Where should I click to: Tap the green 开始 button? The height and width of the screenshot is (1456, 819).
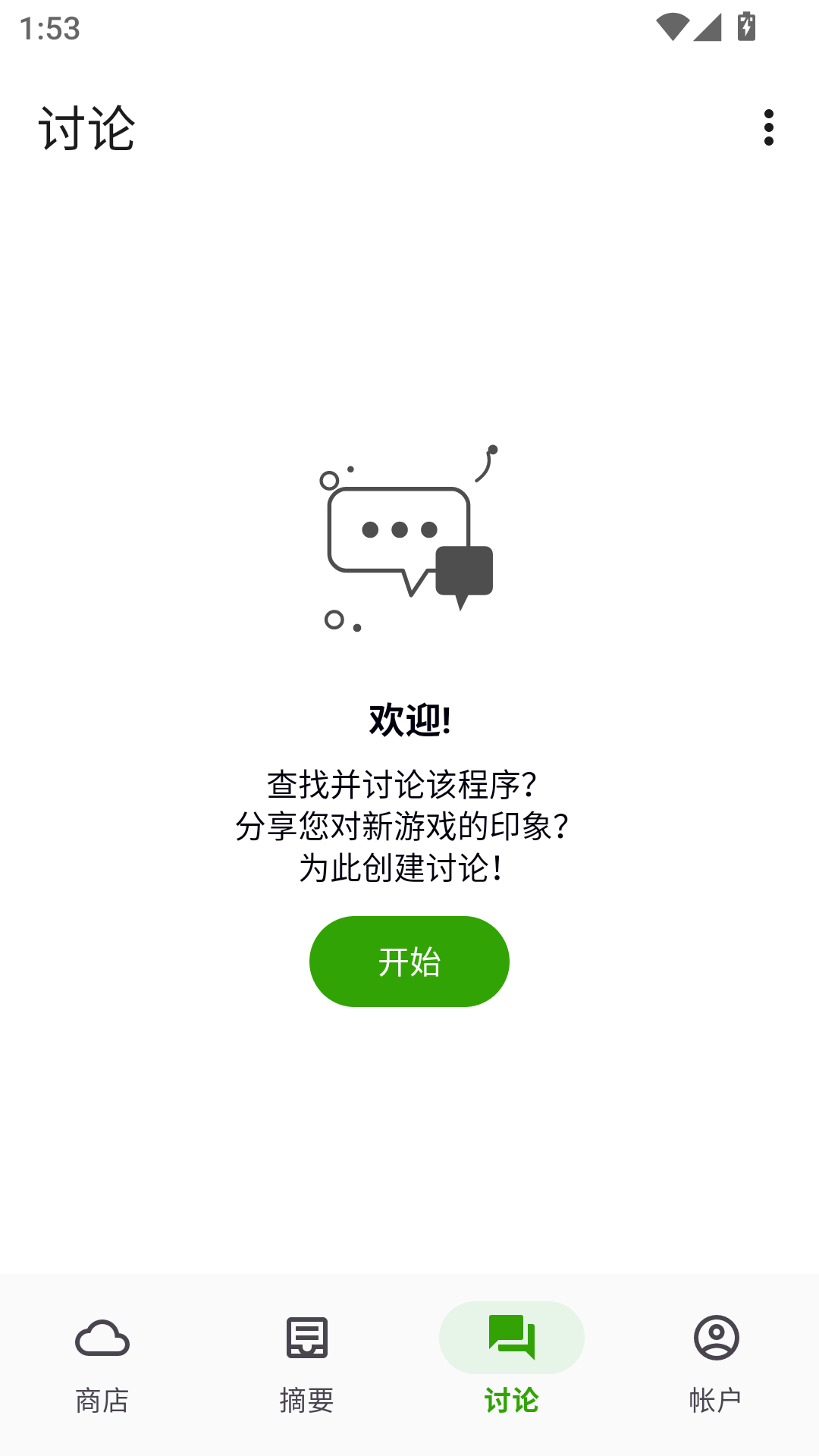tap(409, 962)
